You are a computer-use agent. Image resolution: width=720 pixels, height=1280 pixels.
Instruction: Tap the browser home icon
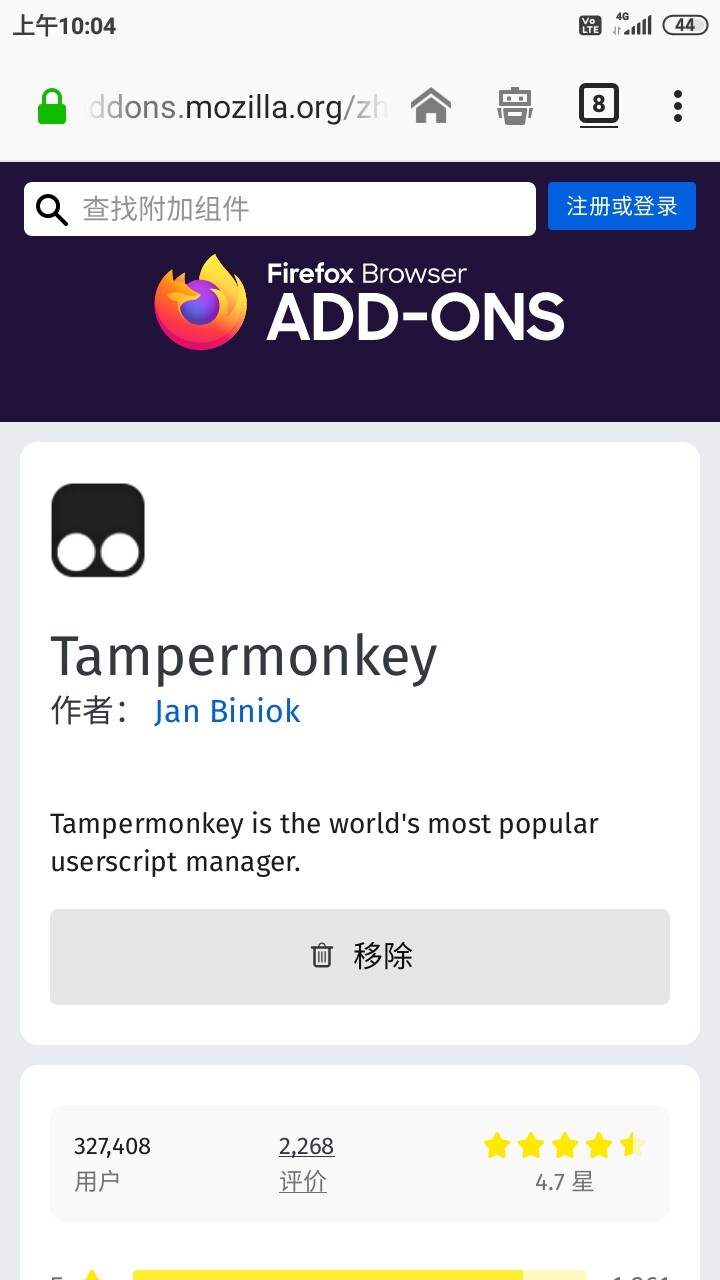[431, 105]
